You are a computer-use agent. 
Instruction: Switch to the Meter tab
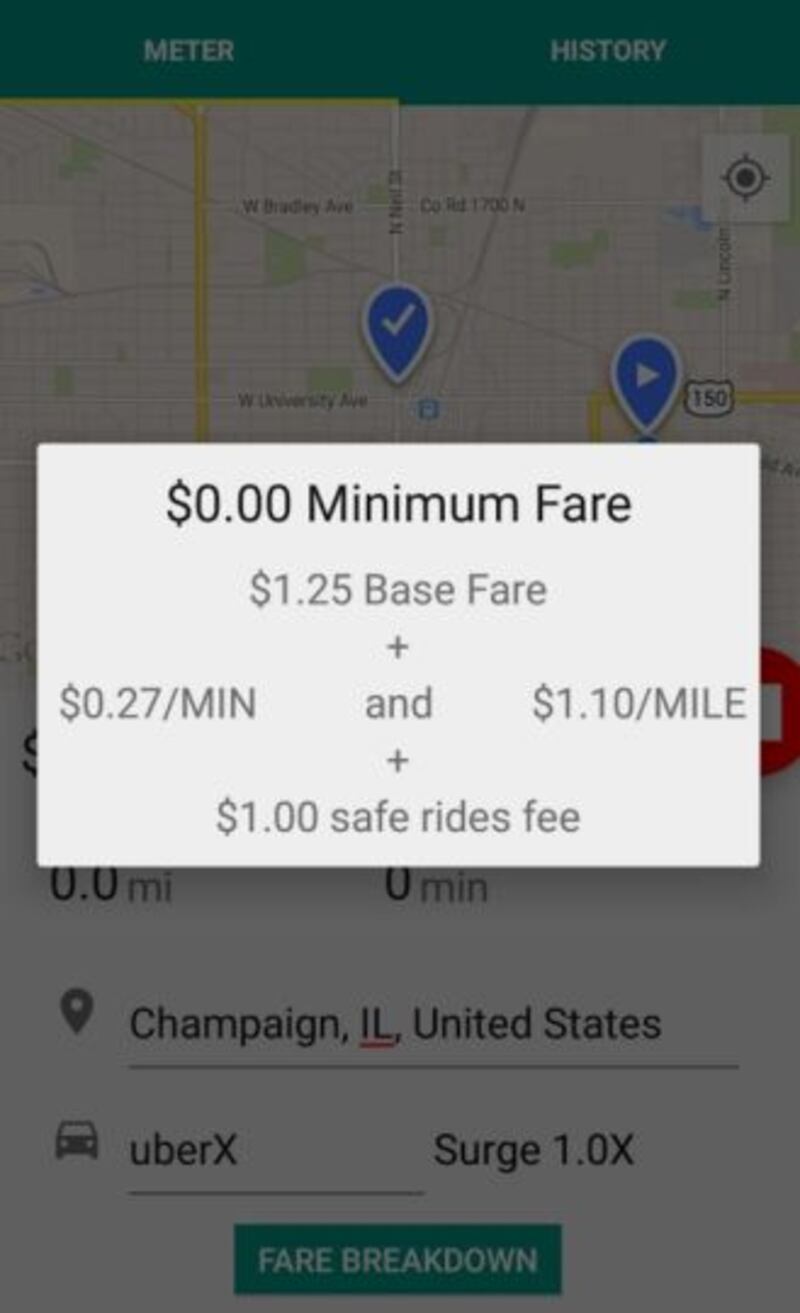pos(189,51)
